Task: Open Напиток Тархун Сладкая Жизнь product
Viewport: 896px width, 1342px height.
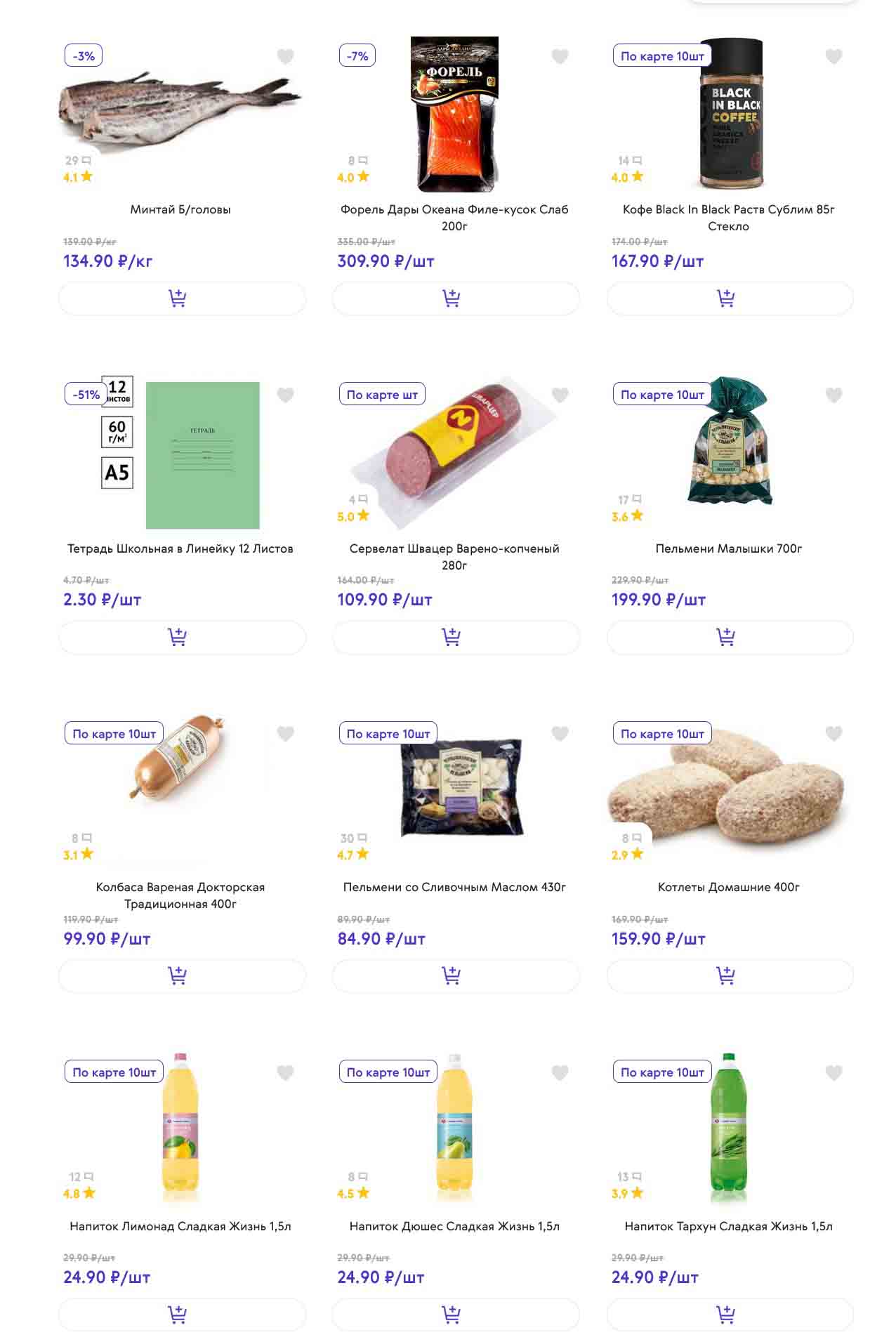Action: pyautogui.click(x=728, y=1226)
